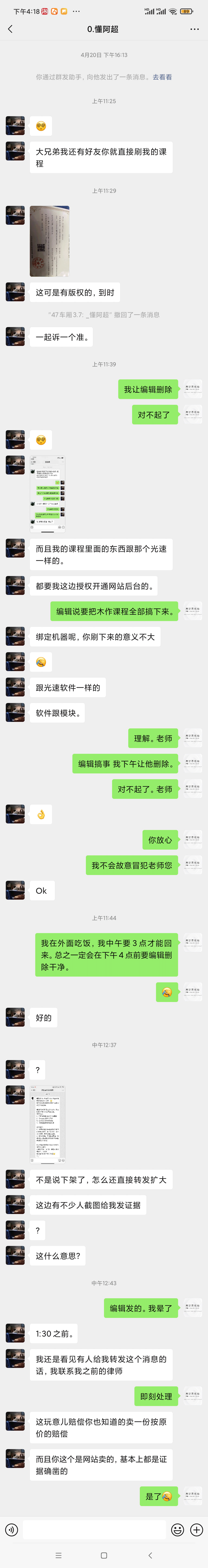Open the plus attachments menu
This screenshot has width=208, height=1568.
[x=196, y=1529]
